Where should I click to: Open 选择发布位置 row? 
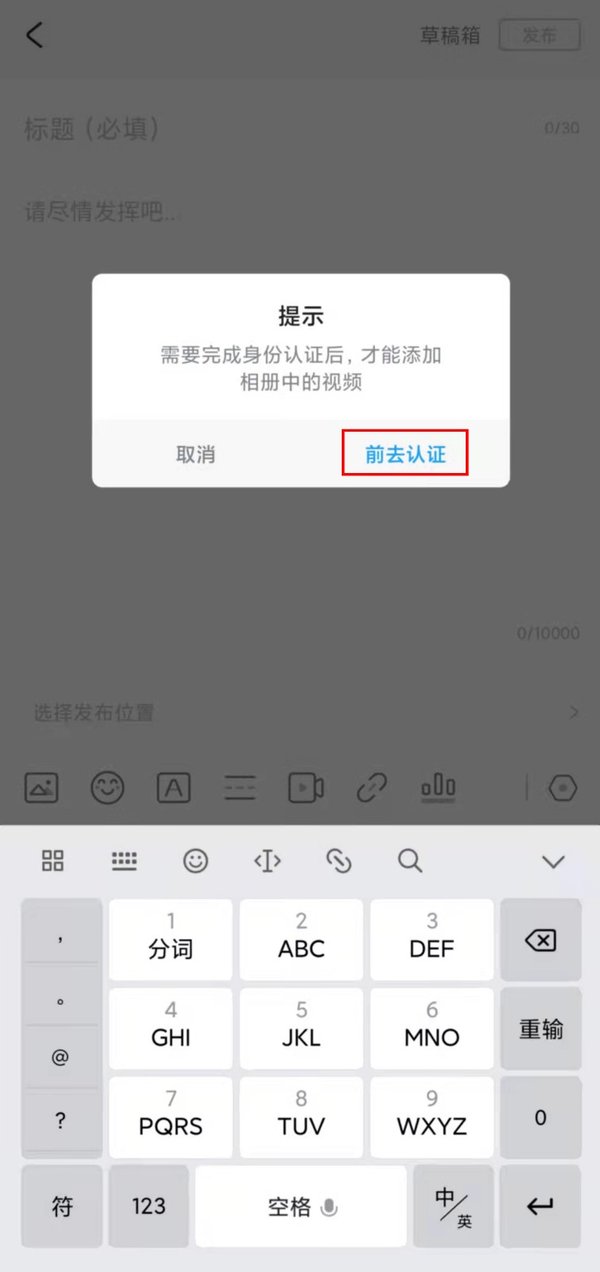300,713
